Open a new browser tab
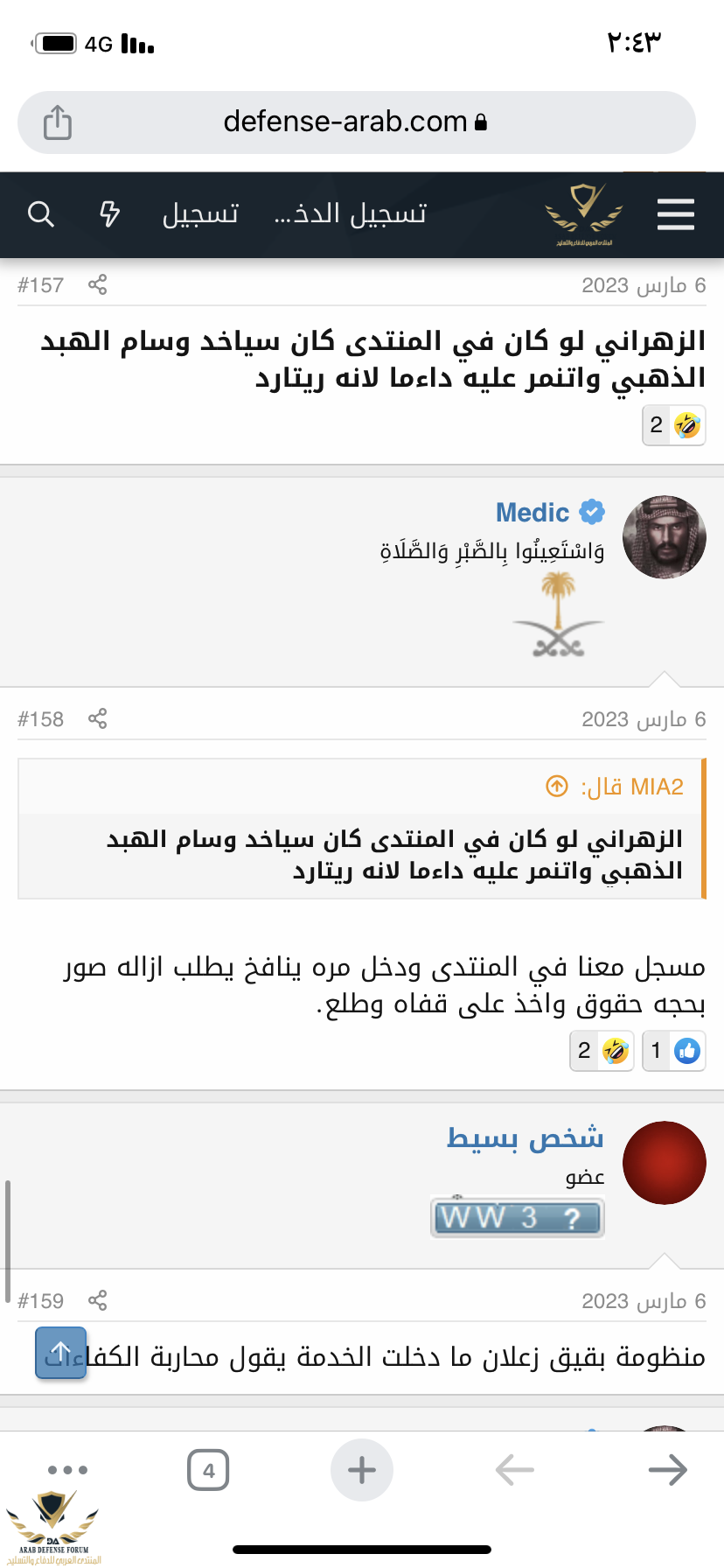This screenshot has height=1568, width=724. (x=361, y=1470)
